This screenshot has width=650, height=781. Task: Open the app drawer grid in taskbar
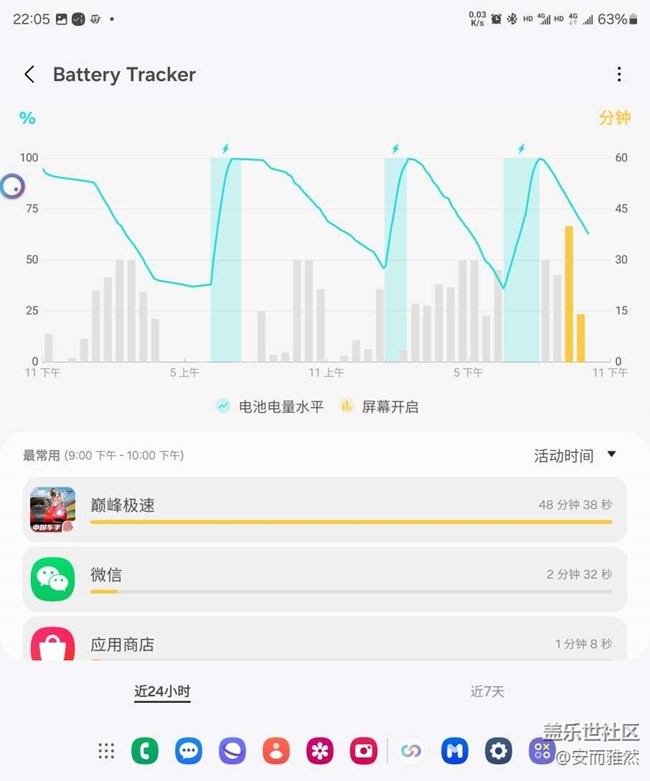pyautogui.click(x=106, y=751)
